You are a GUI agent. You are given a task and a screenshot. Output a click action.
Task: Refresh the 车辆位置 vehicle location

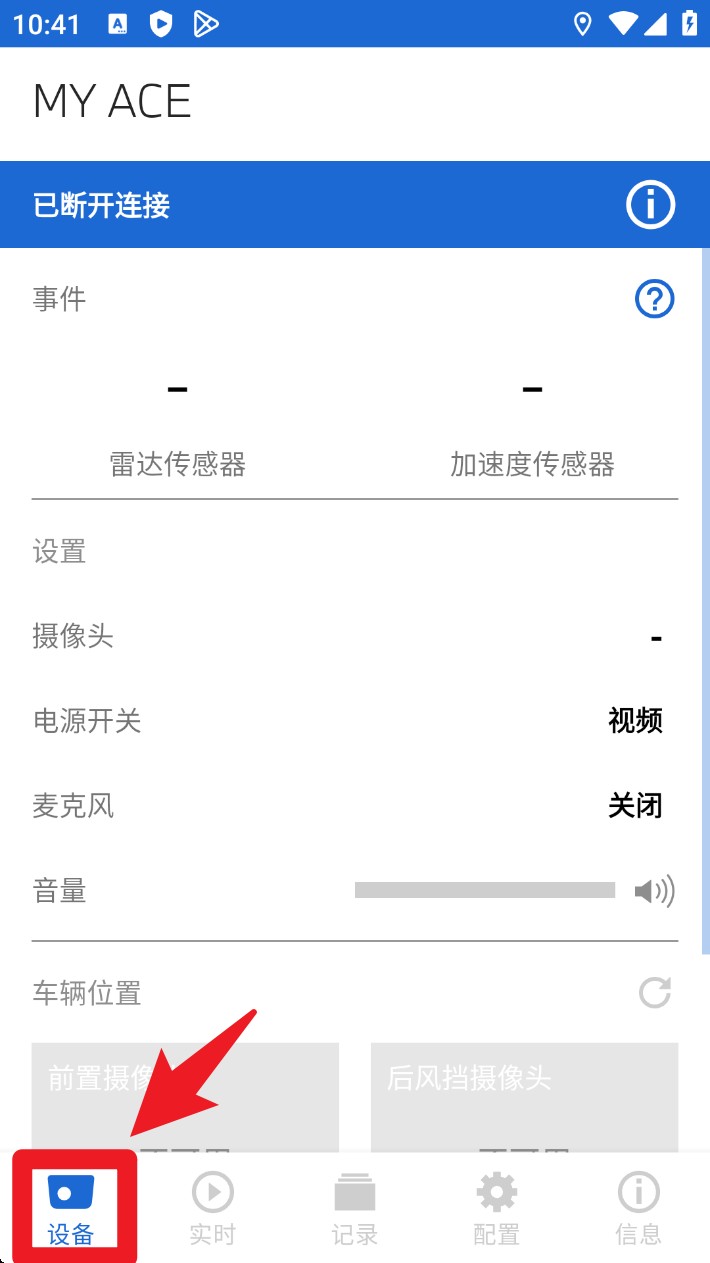click(655, 993)
